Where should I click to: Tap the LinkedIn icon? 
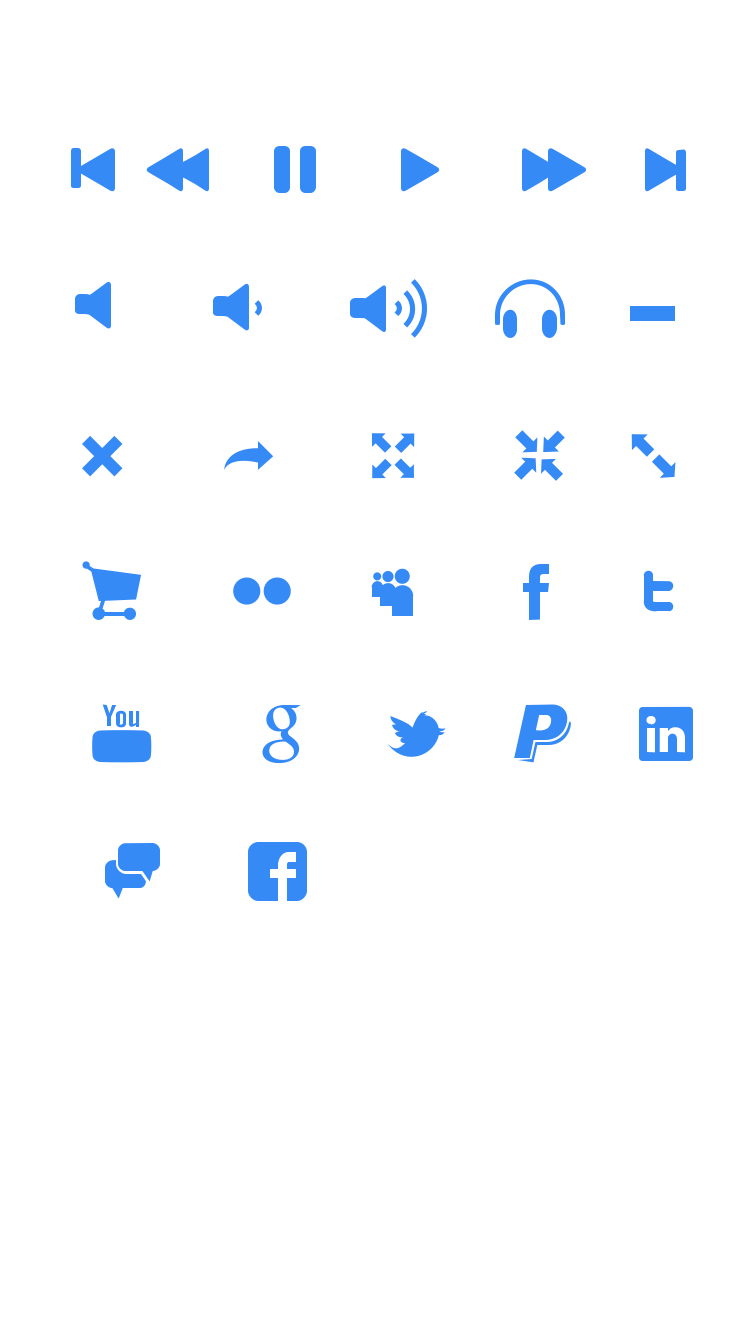(x=666, y=734)
